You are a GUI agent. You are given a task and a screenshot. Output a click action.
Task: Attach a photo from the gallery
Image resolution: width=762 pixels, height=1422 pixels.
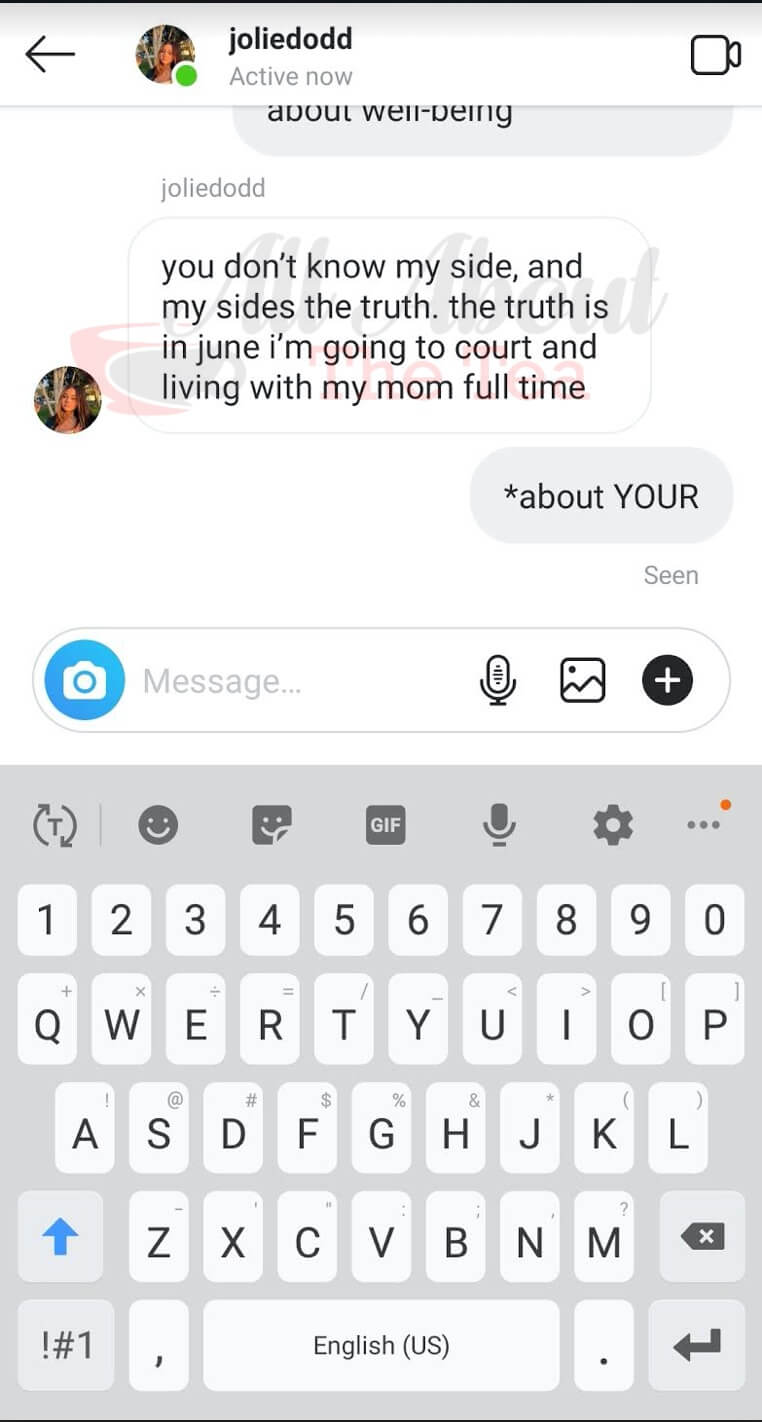(582, 681)
